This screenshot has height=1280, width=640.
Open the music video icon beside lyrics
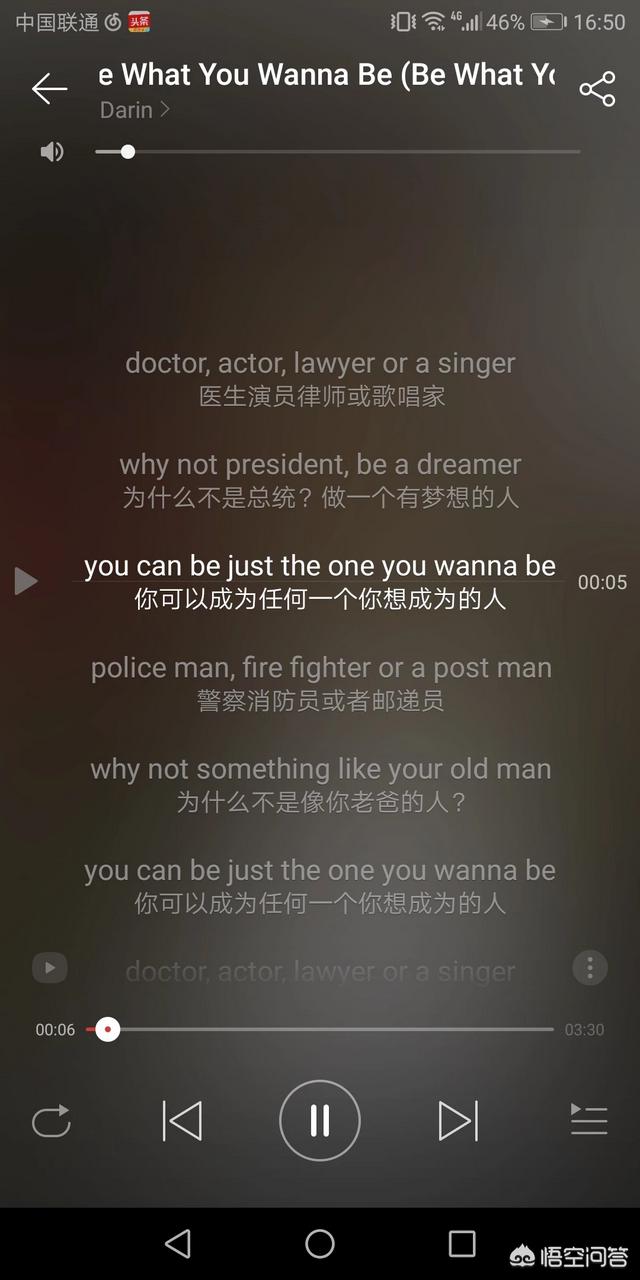[50, 967]
